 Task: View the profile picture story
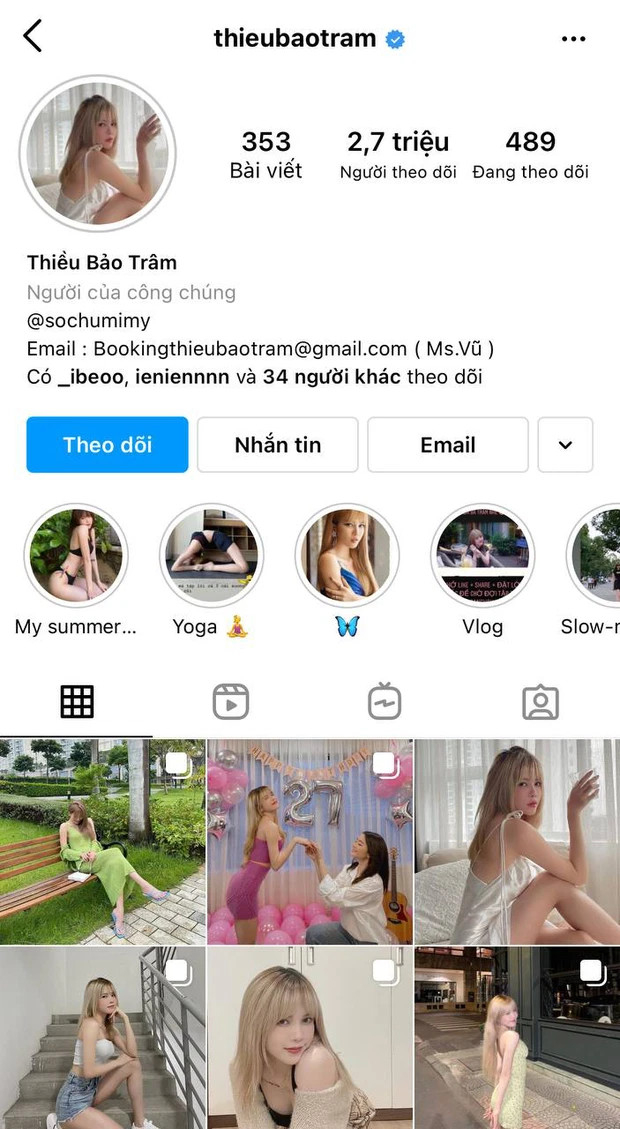pos(97,153)
